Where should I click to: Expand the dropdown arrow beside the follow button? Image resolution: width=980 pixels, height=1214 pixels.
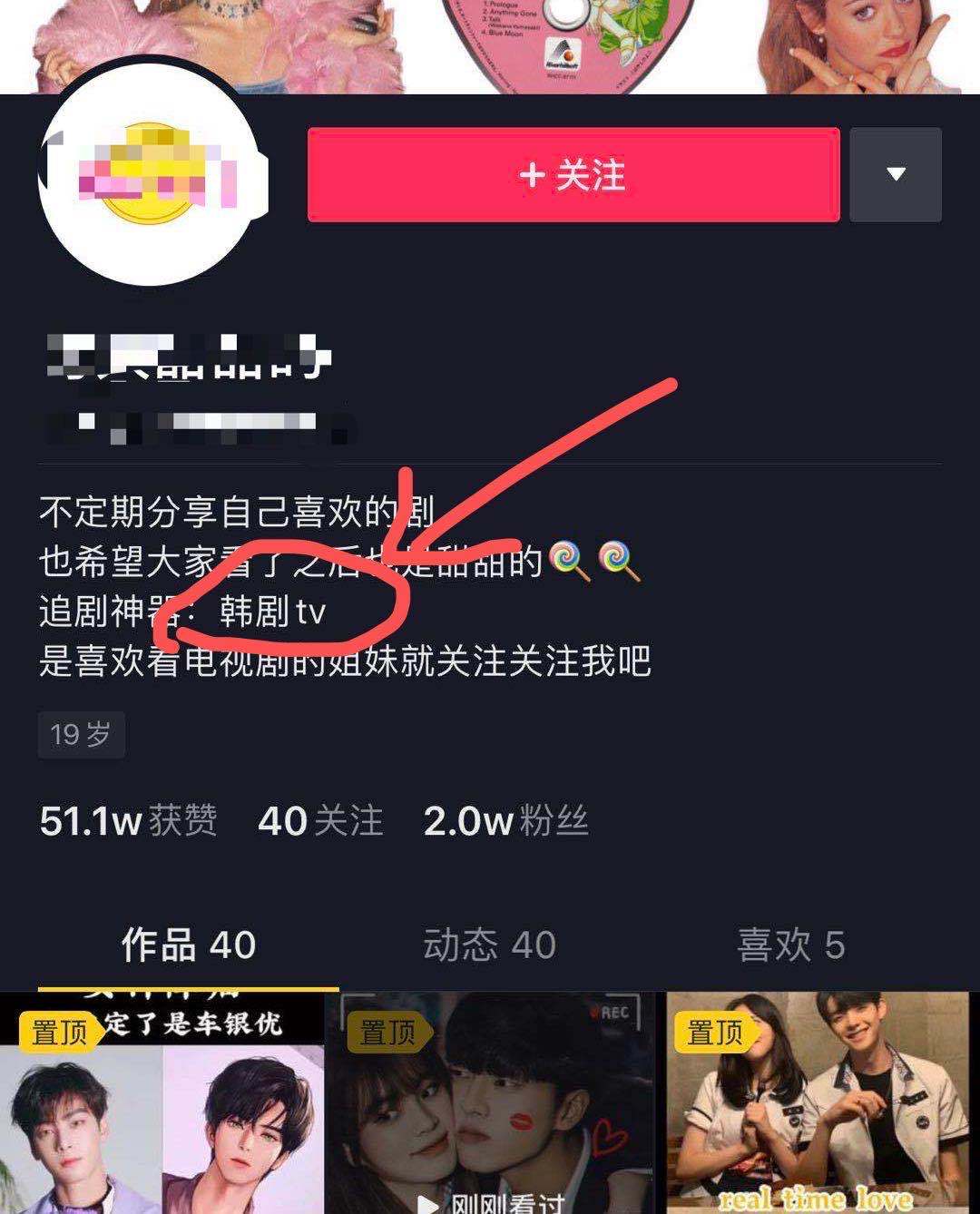click(x=895, y=175)
